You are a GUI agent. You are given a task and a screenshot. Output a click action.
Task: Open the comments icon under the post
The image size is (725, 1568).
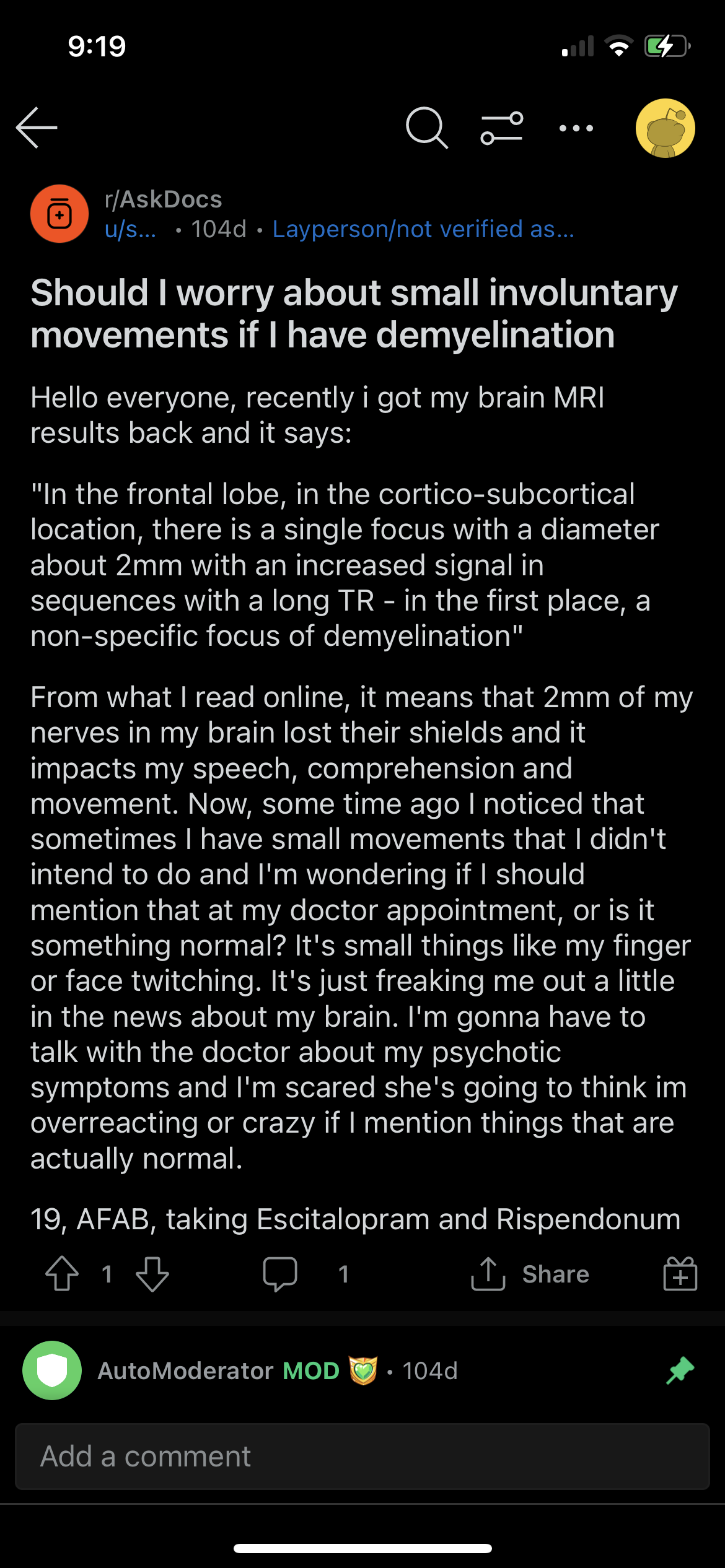pos(280,1274)
